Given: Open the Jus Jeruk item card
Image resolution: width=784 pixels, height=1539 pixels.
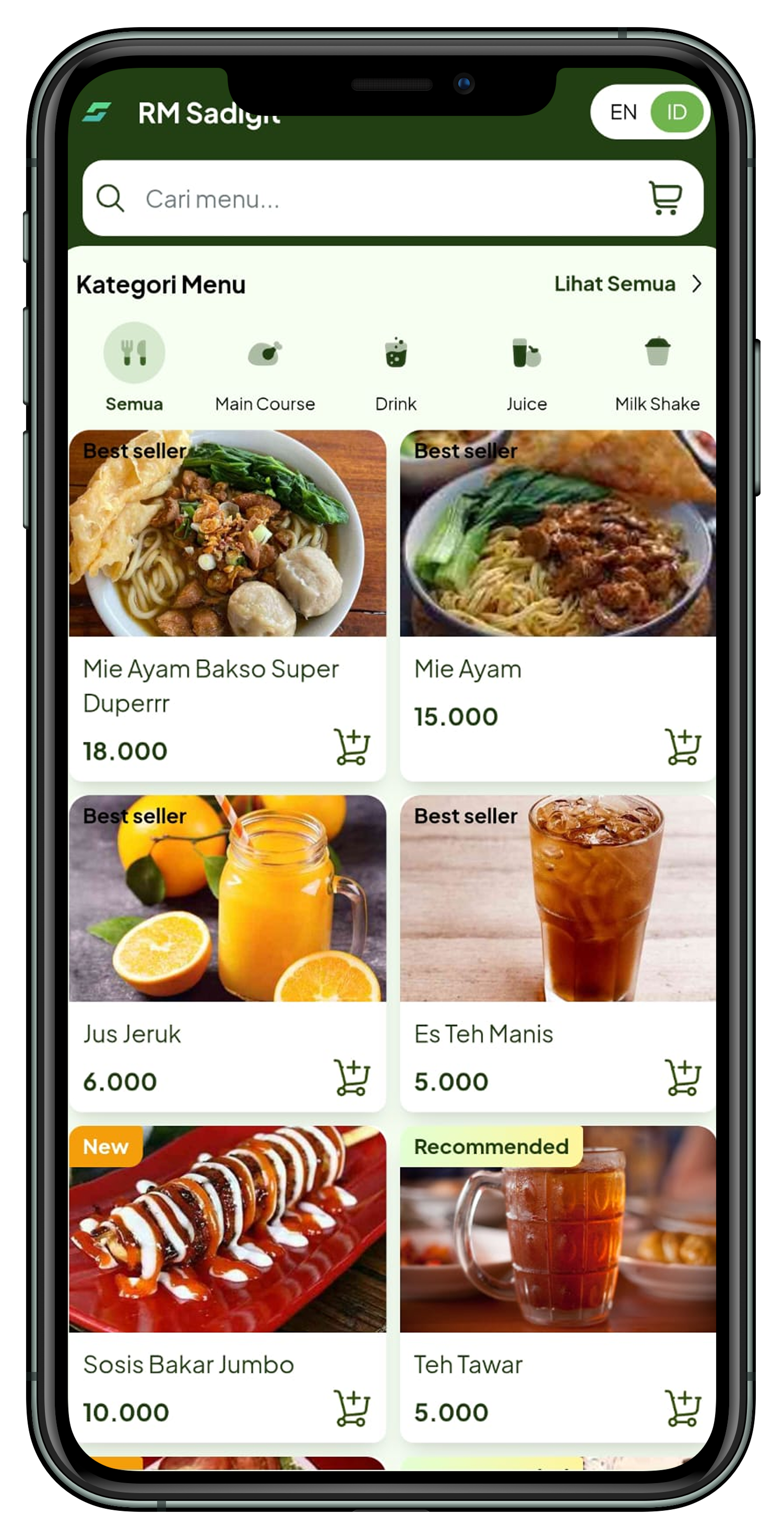Looking at the screenshot, I should point(227,953).
